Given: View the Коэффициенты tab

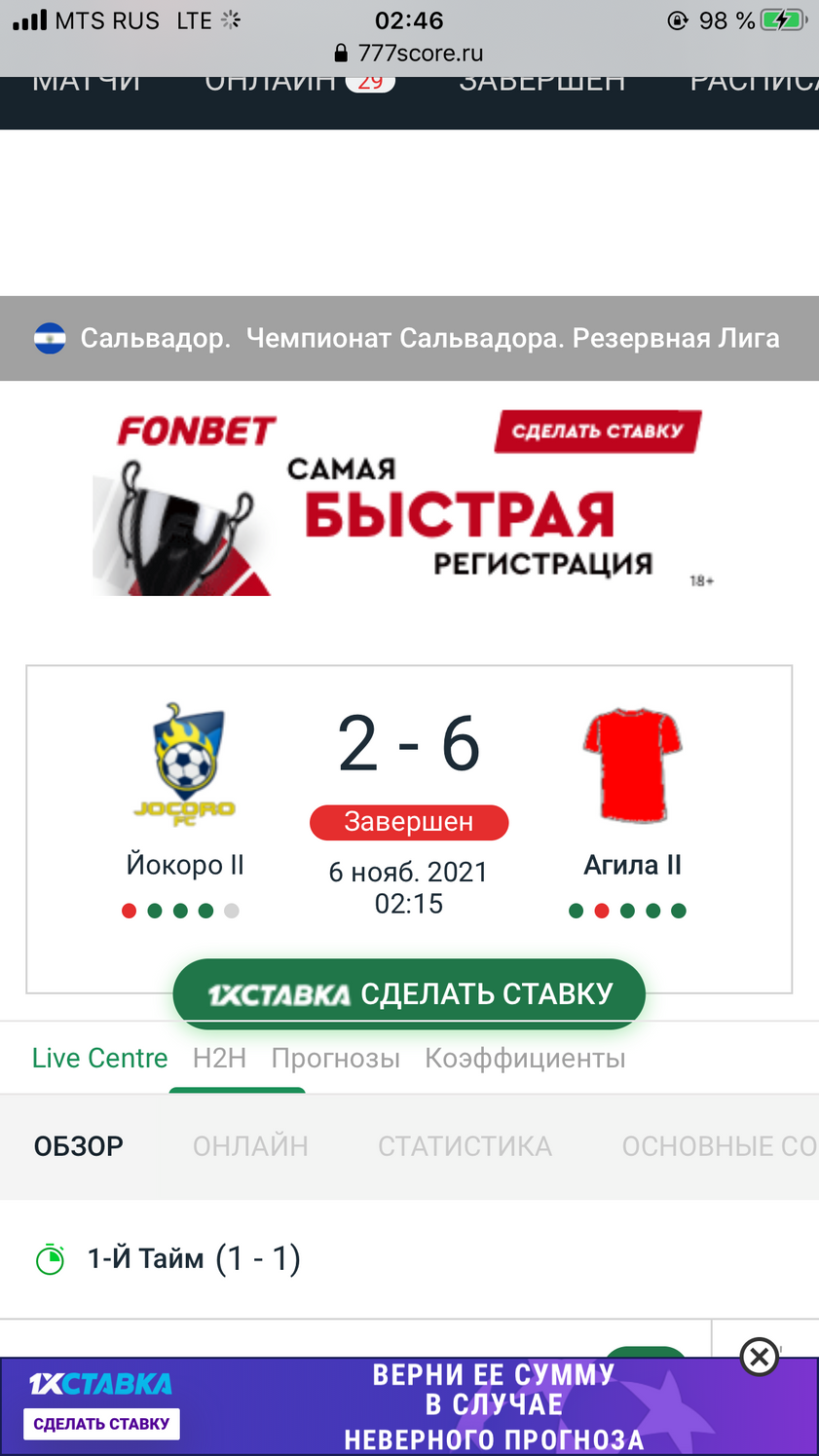Looking at the screenshot, I should (525, 1058).
